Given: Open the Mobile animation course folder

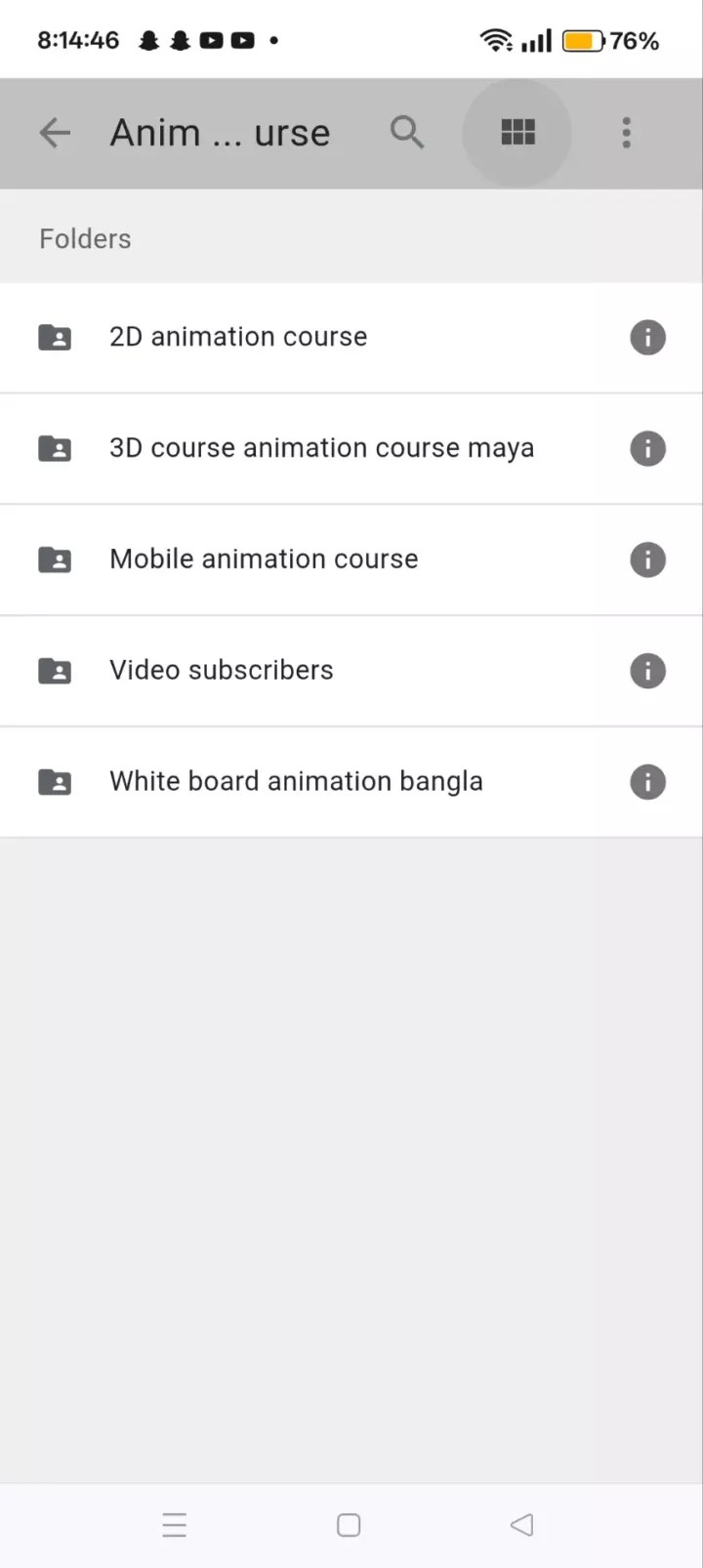Looking at the screenshot, I should pos(264,559).
